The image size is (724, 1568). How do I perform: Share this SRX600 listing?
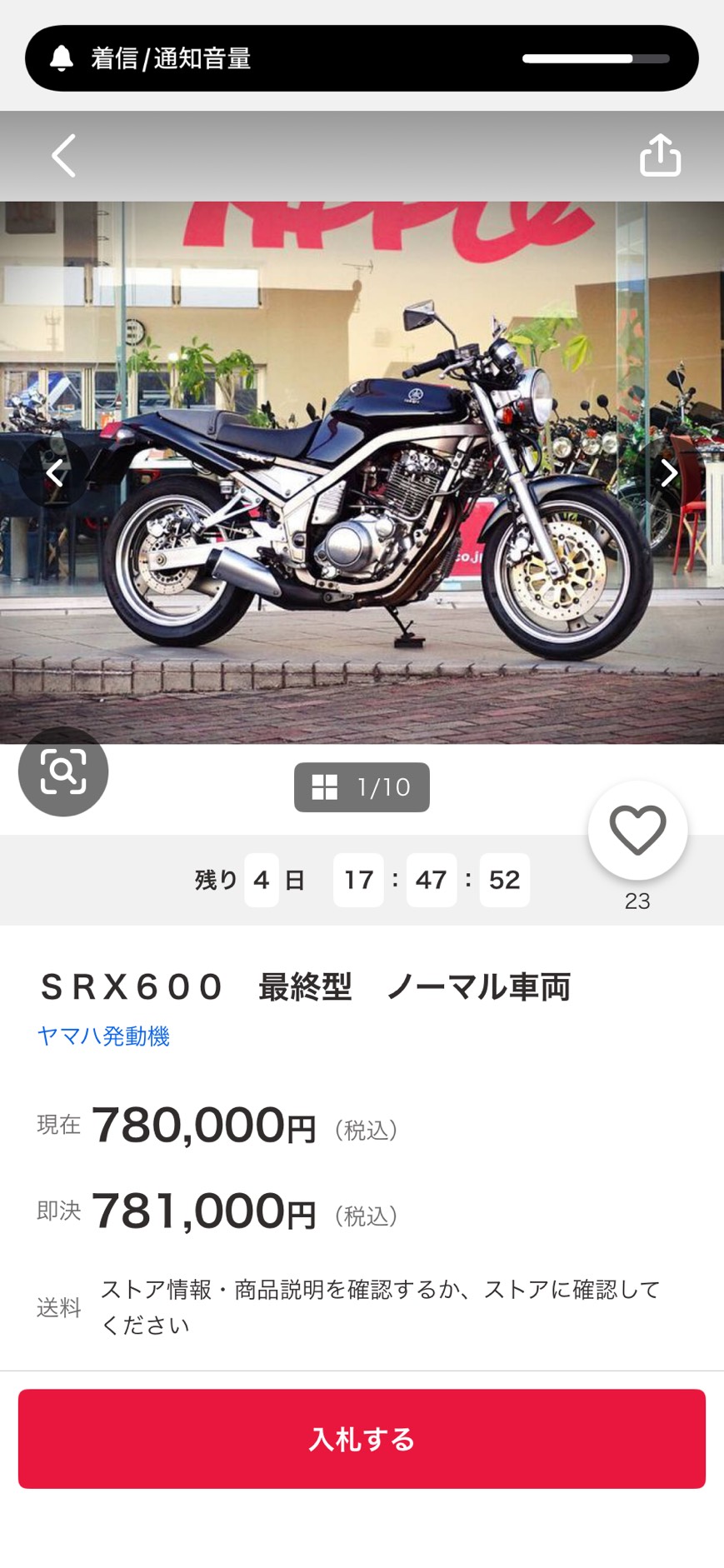(x=660, y=155)
